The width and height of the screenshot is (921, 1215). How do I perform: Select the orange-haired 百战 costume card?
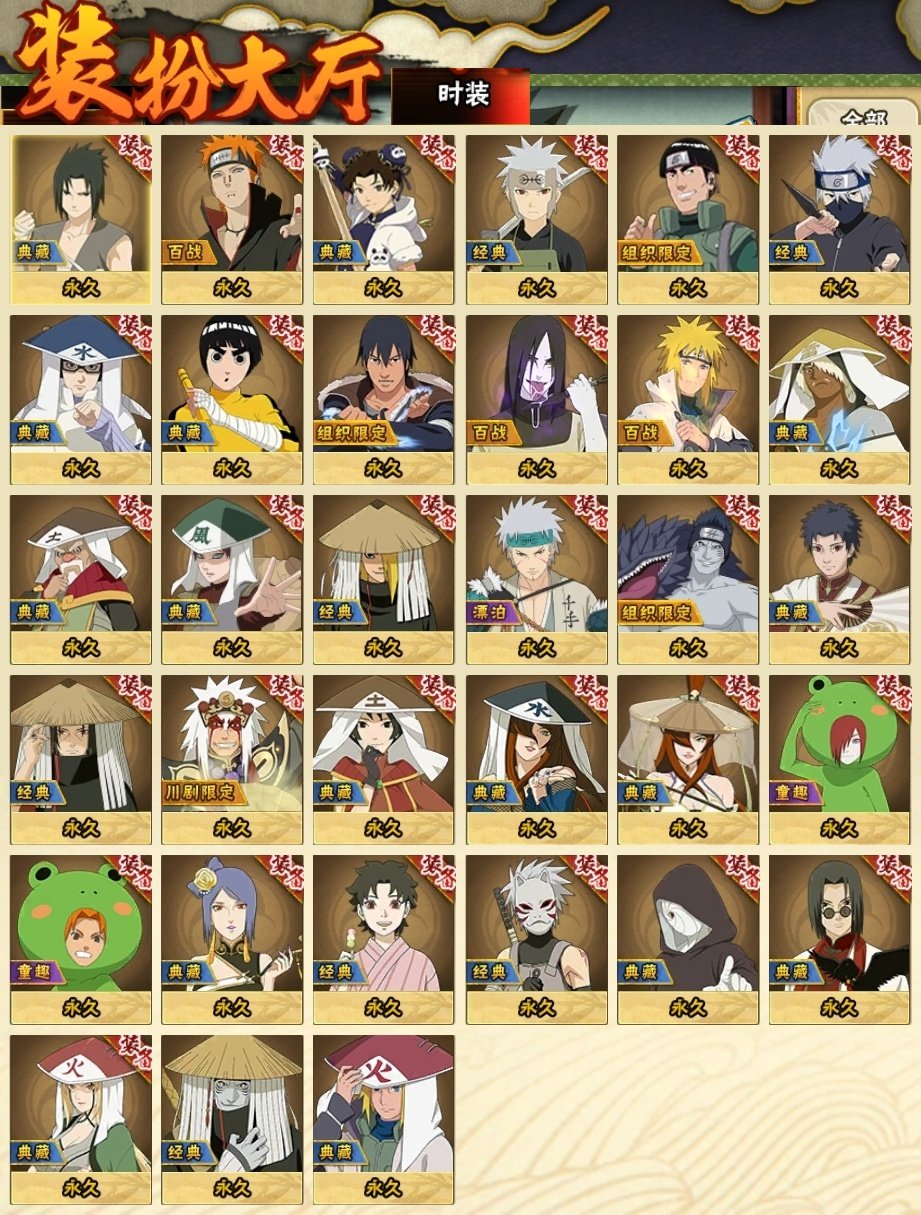tap(232, 219)
